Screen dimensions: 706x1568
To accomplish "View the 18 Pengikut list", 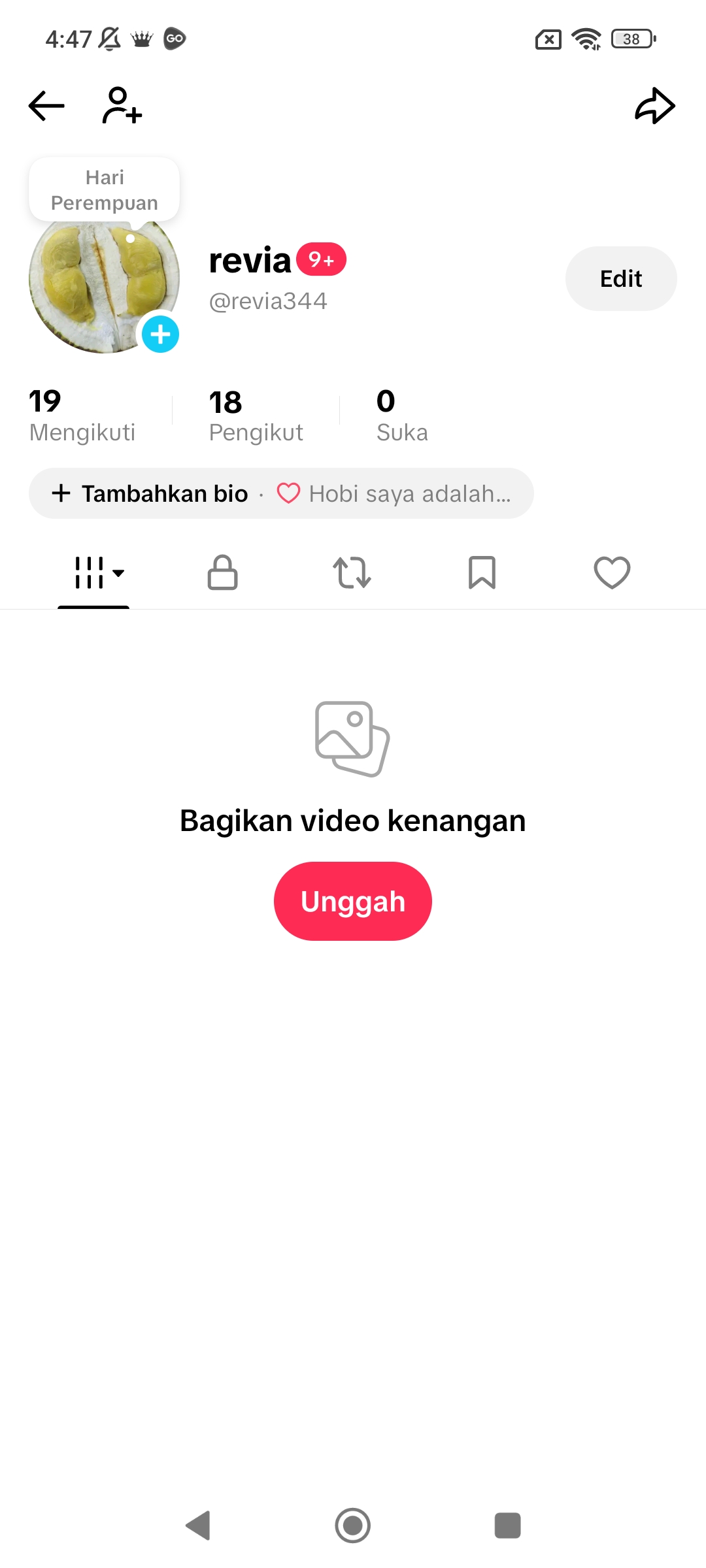I will tap(256, 416).
